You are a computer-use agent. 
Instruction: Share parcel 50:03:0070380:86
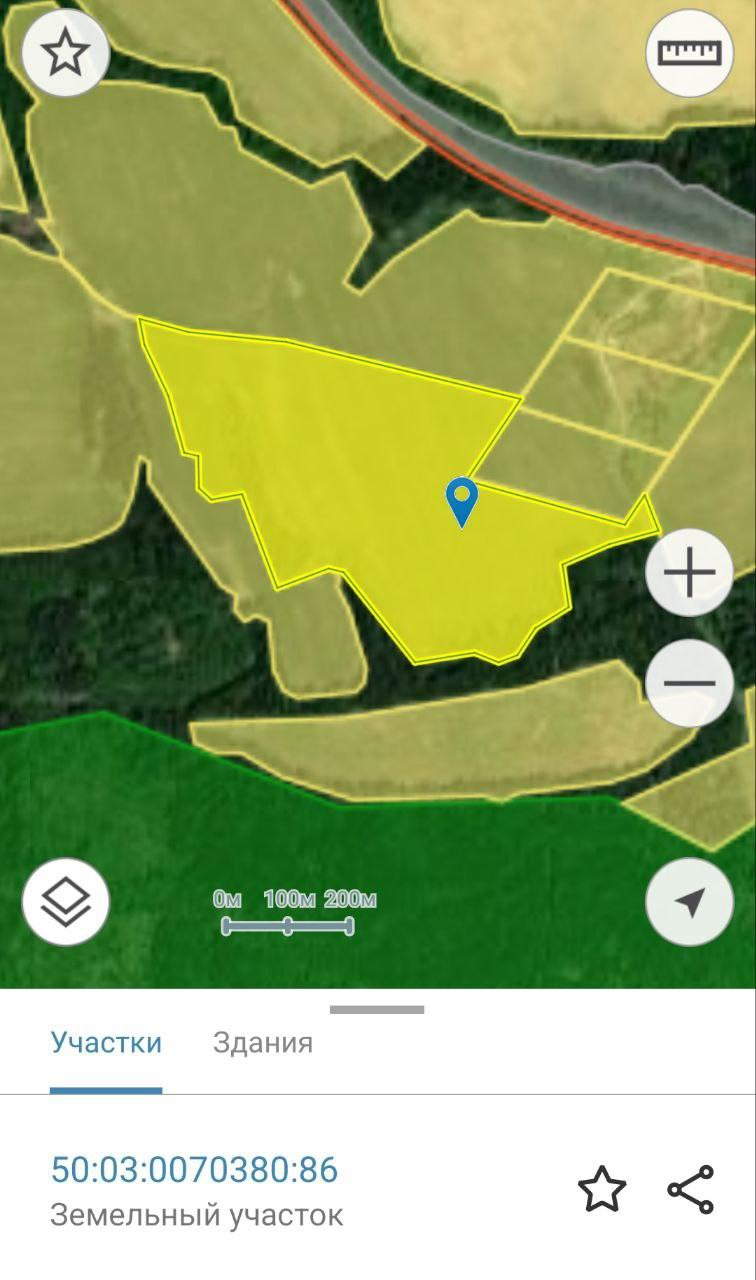point(691,1190)
